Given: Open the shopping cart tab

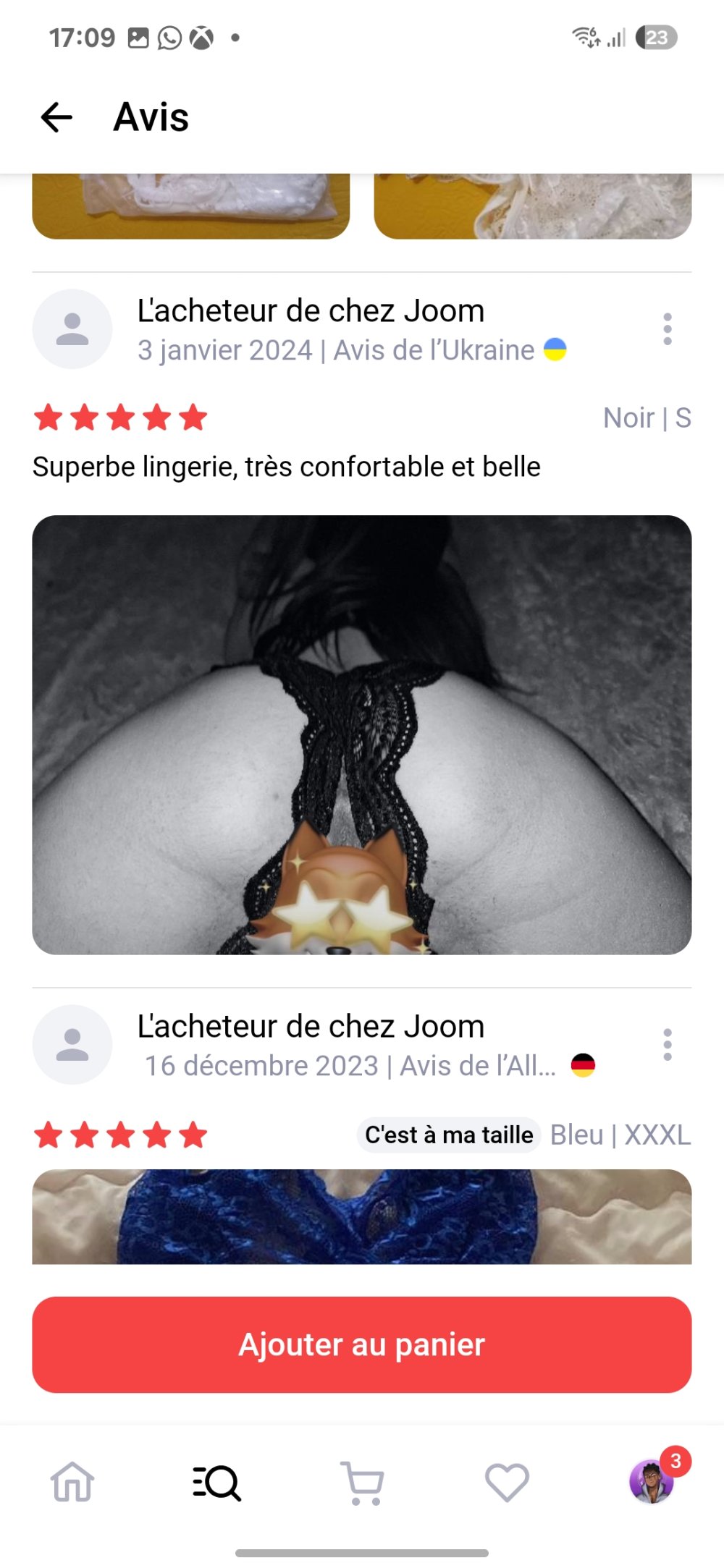Looking at the screenshot, I should pos(362,1482).
